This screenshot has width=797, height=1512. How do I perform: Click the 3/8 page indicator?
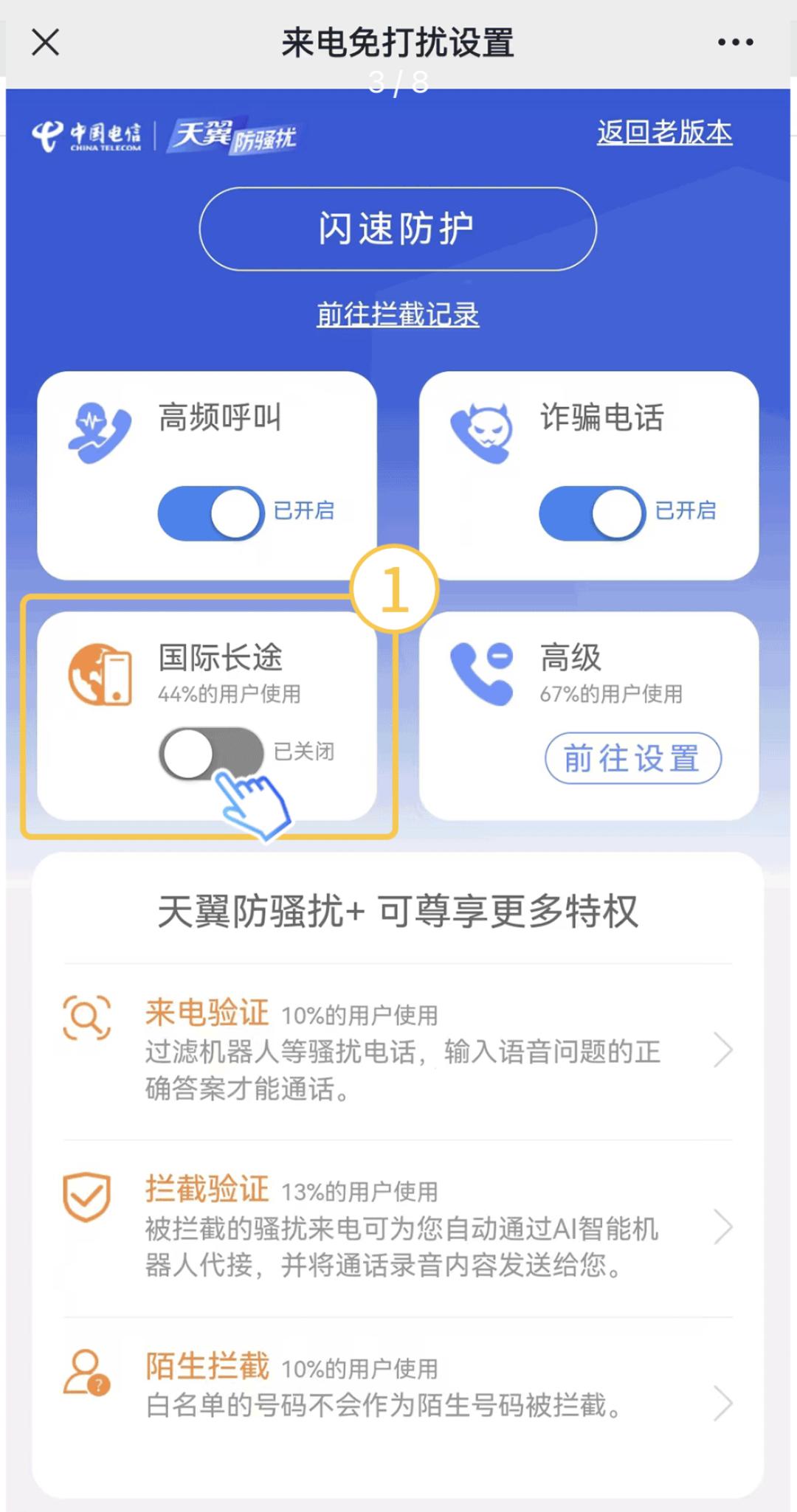click(x=398, y=81)
